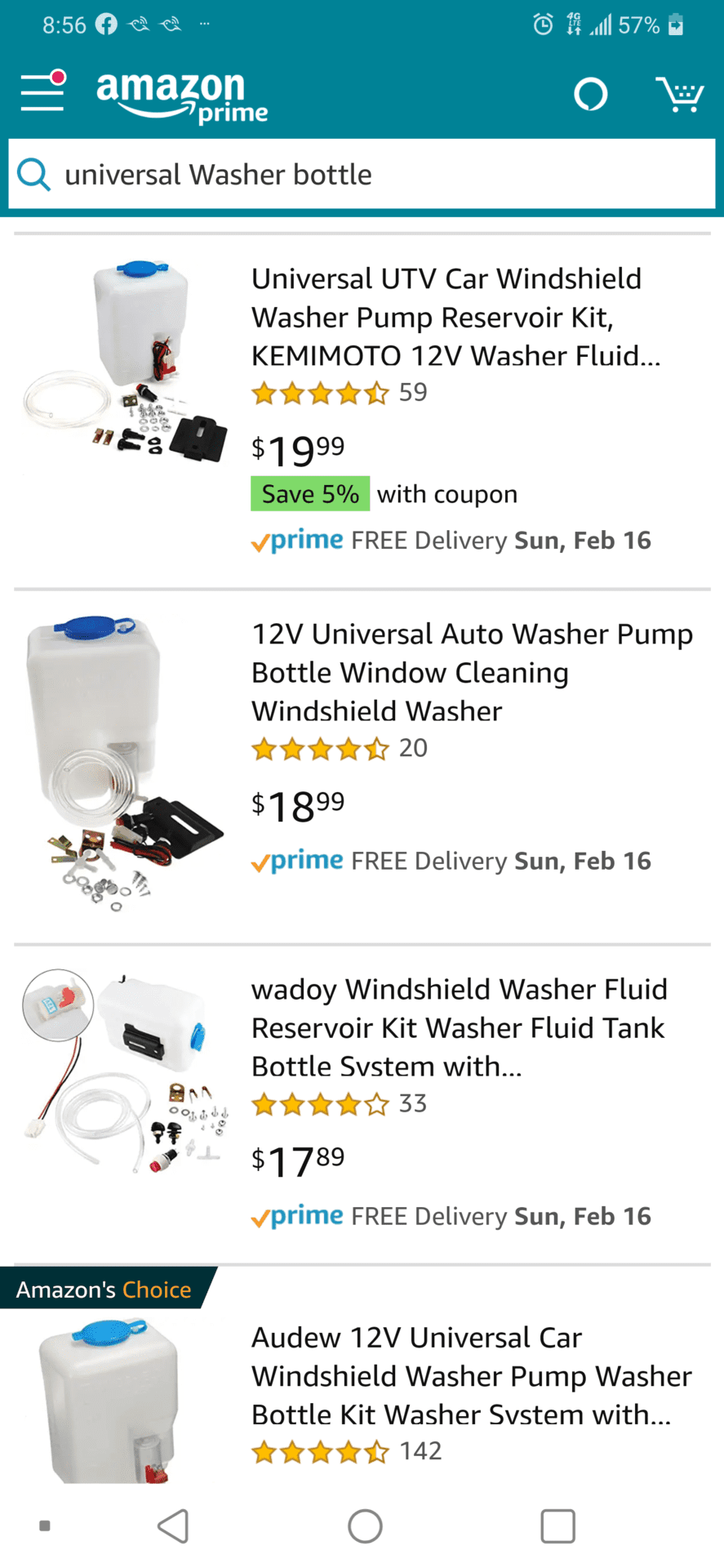Tap the KEMIMOTO product image

coord(126,361)
